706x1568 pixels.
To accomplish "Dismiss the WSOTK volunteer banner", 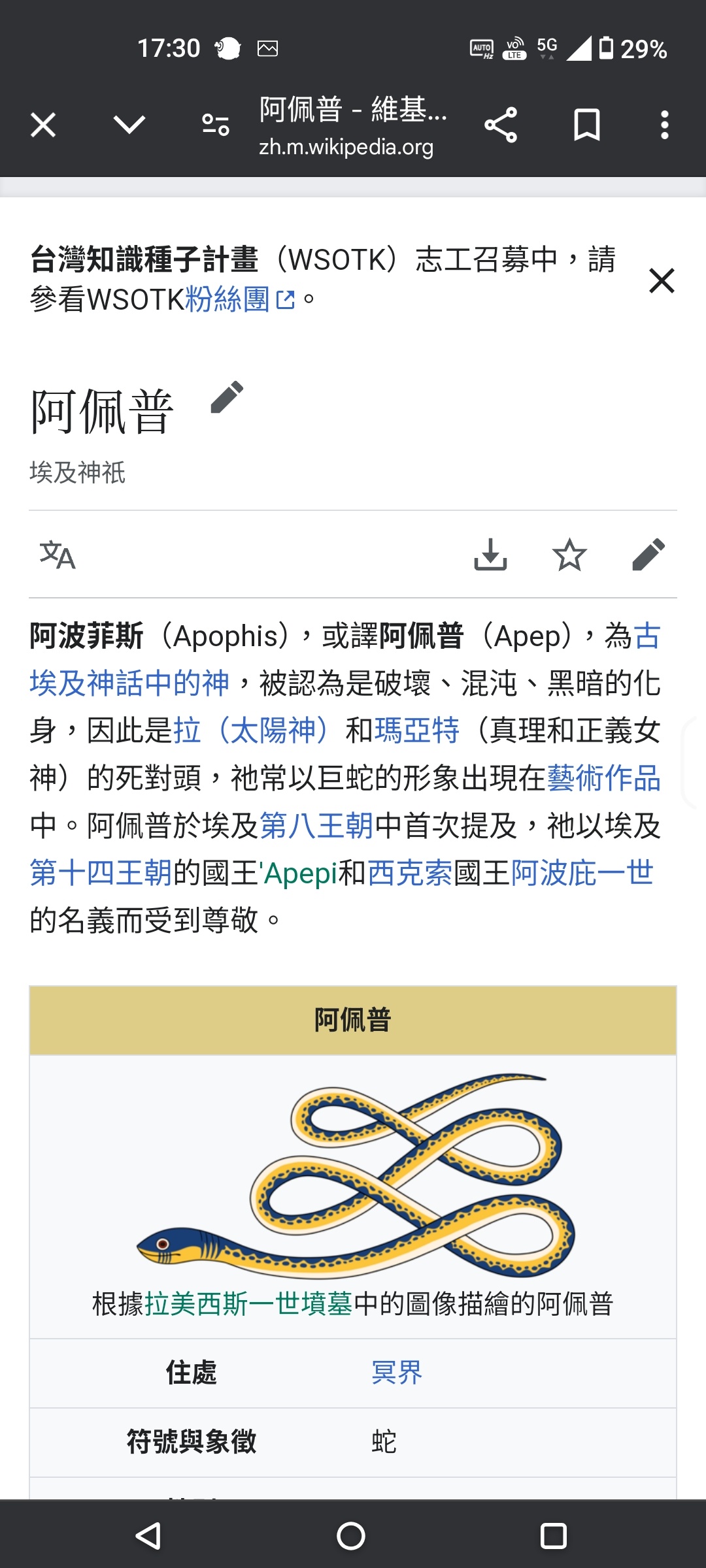I will click(x=662, y=281).
